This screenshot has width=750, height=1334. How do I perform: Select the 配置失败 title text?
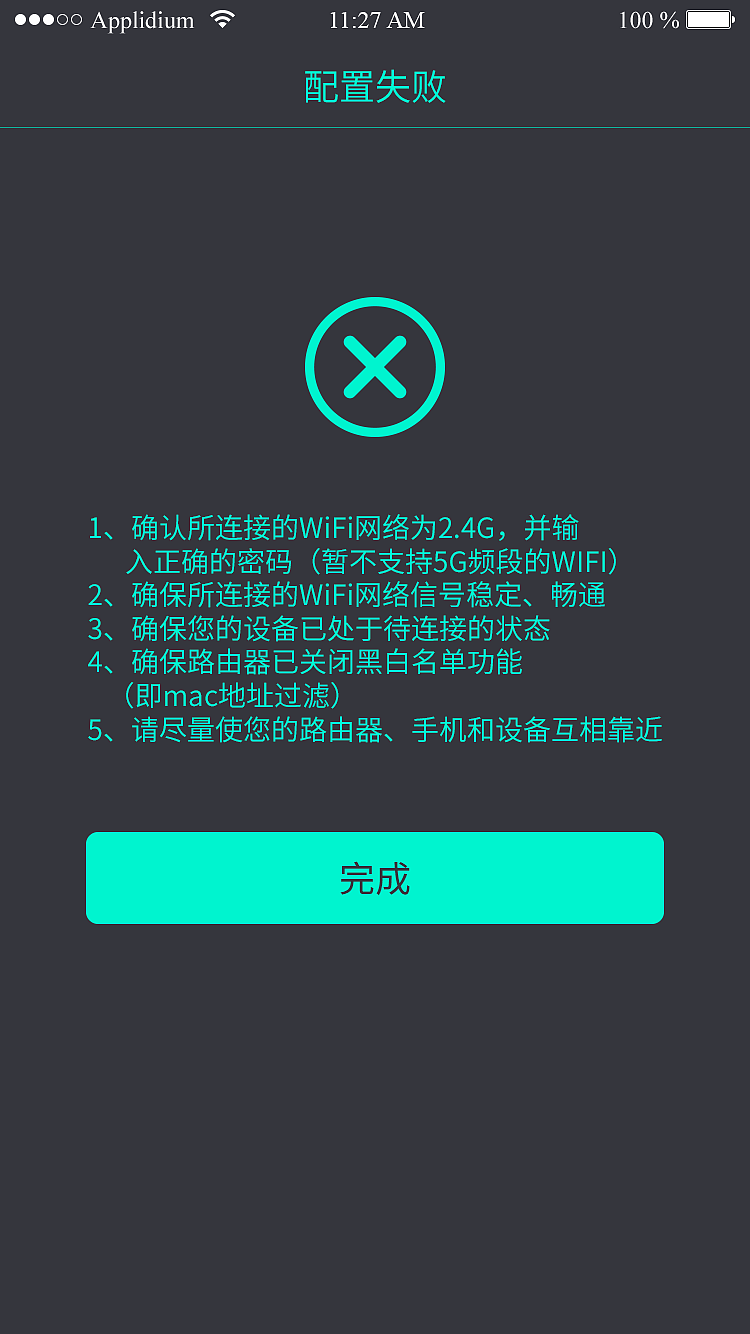point(375,88)
